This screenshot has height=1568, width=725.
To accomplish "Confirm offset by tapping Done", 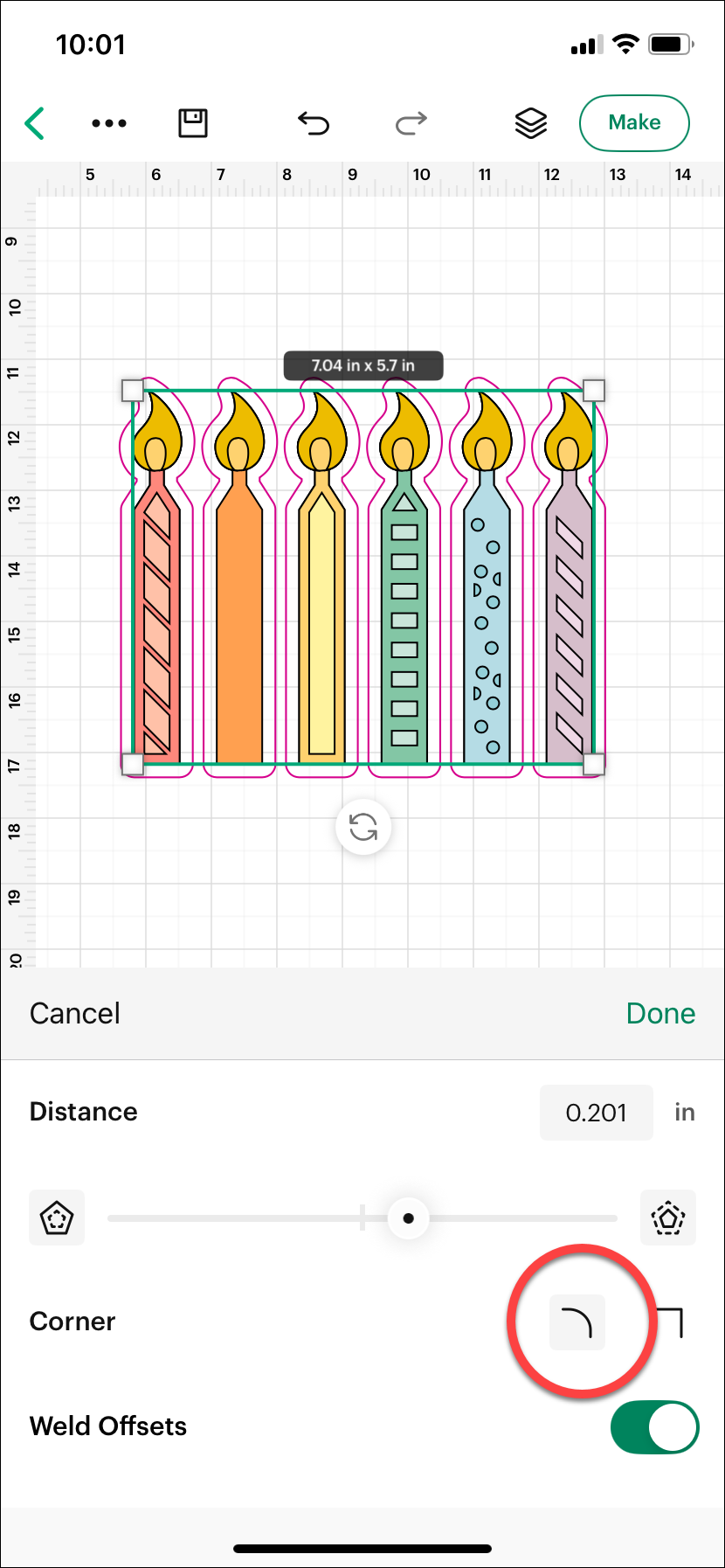I will [660, 1013].
